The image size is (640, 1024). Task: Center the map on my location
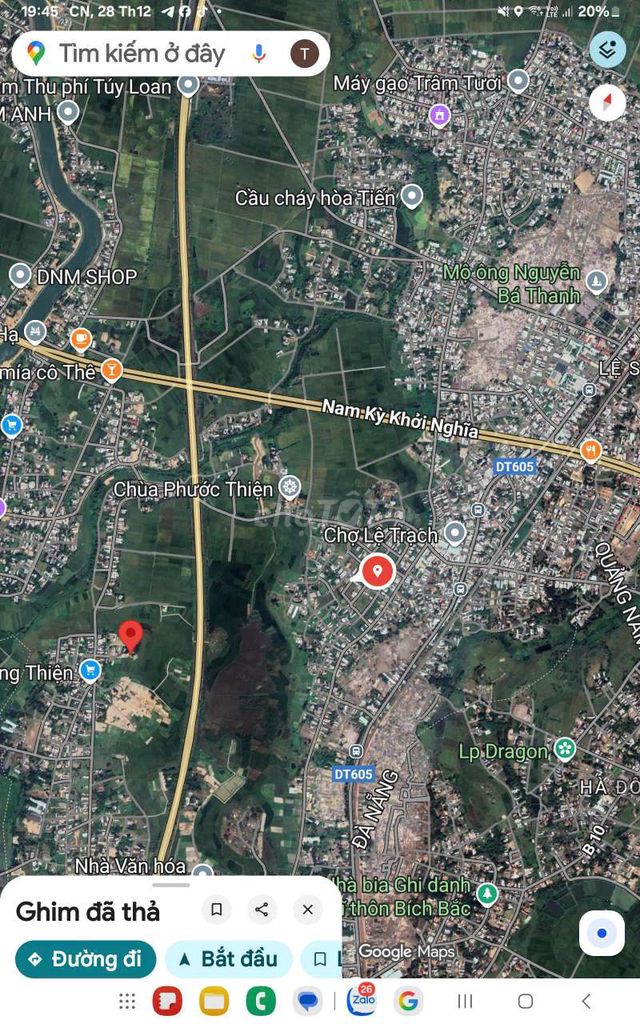[x=601, y=934]
